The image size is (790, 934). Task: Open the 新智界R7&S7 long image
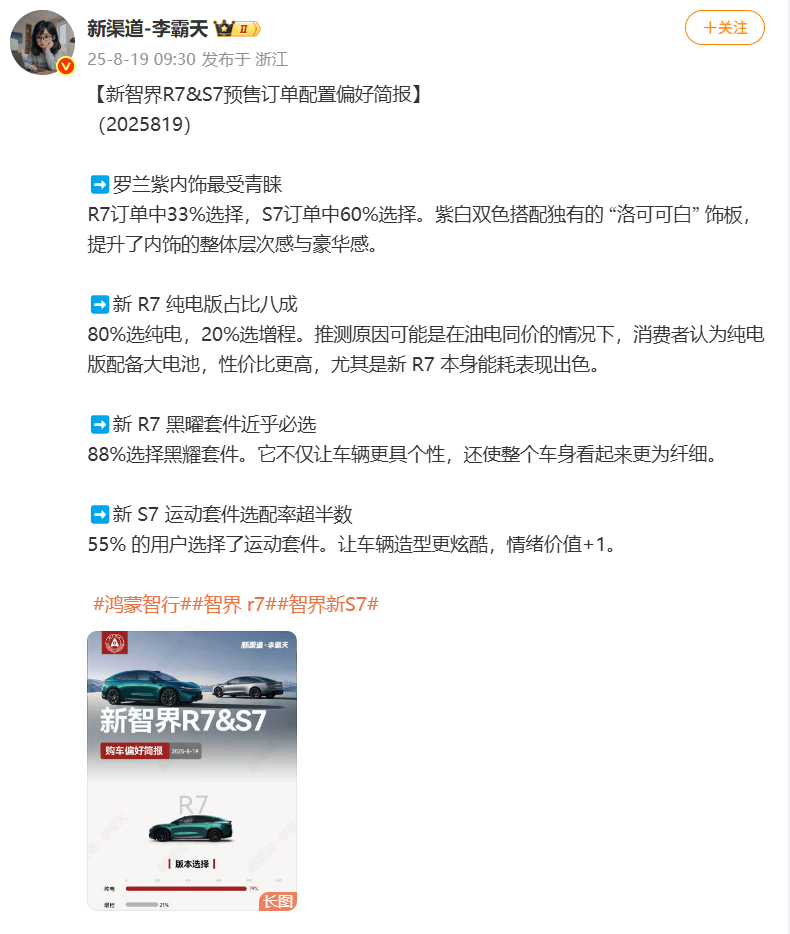(x=192, y=771)
